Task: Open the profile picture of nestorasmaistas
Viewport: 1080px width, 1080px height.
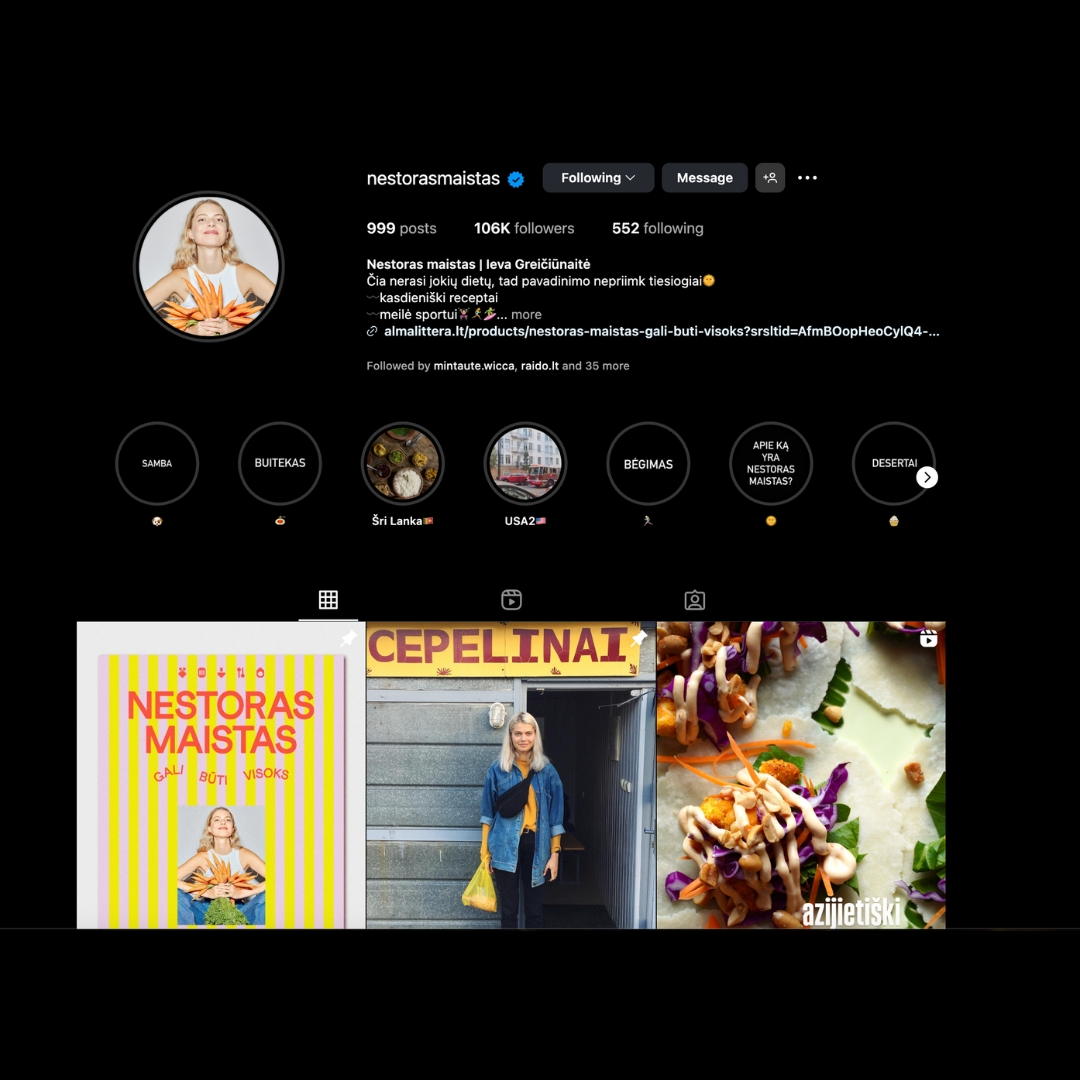Action: [x=209, y=266]
